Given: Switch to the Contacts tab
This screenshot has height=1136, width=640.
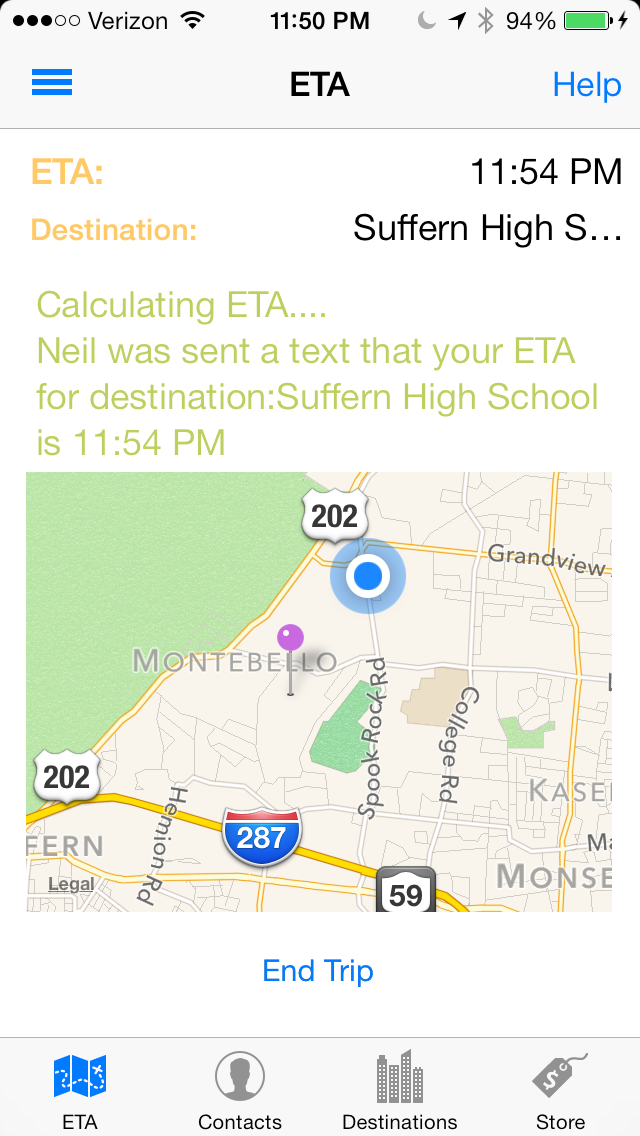Looking at the screenshot, I should (x=240, y=1091).
